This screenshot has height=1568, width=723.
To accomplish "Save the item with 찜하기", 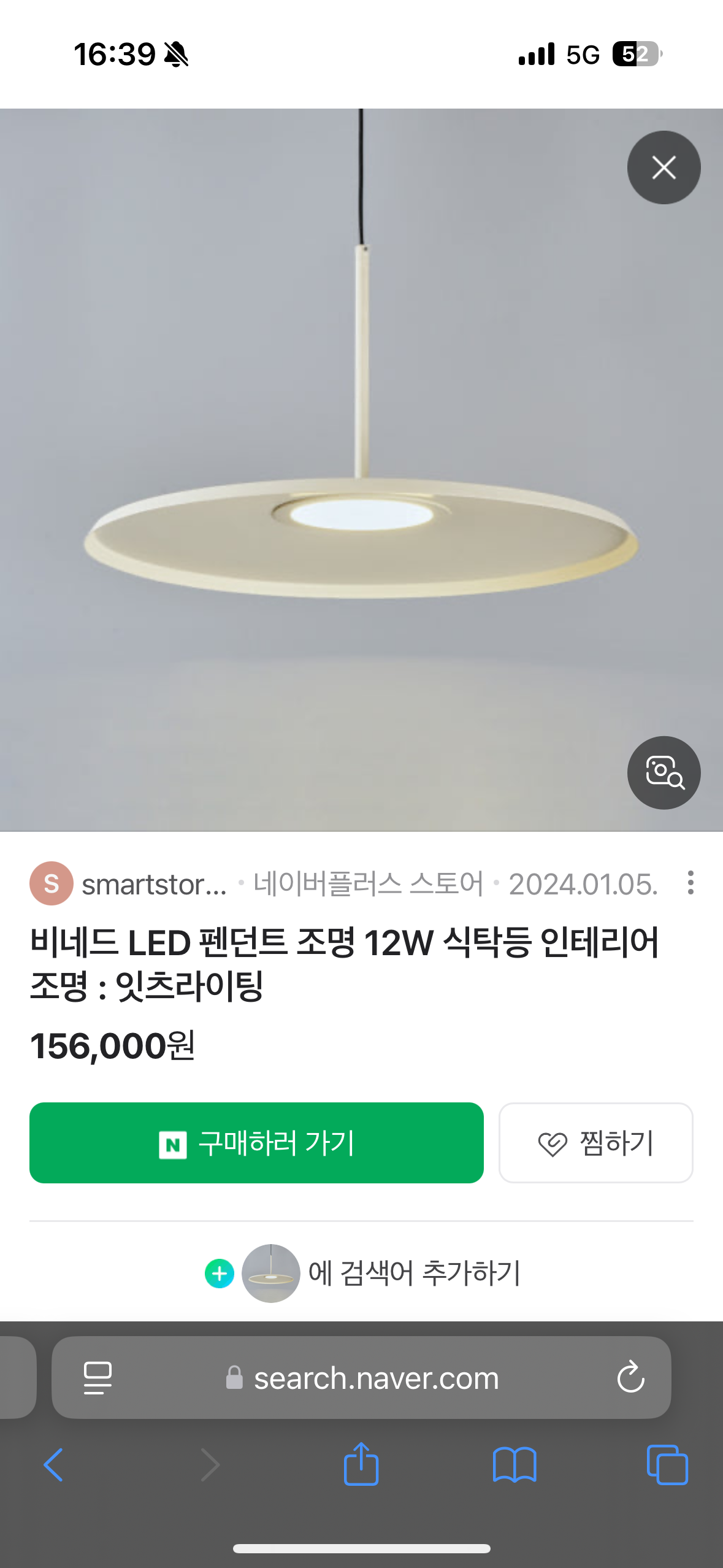I will tap(595, 1143).
